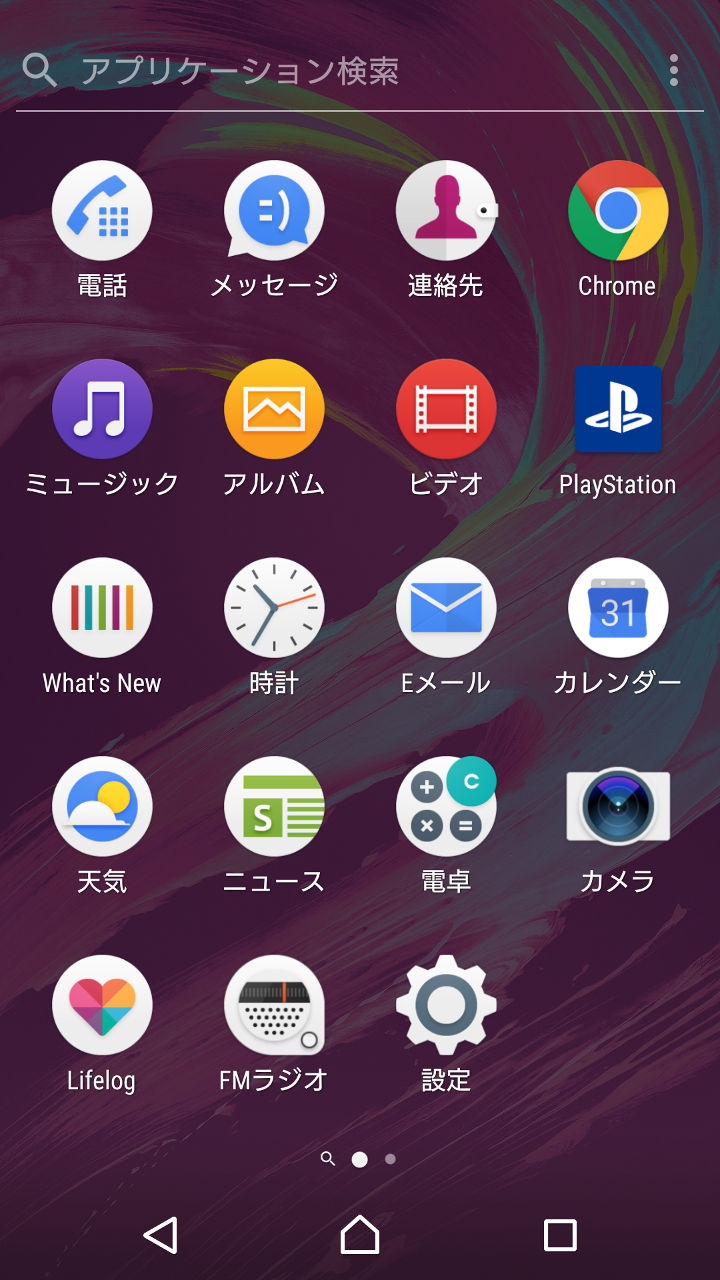Screen dimensions: 720x1280
Task: Launch the ビデオ video app
Action: pyautogui.click(x=446, y=409)
